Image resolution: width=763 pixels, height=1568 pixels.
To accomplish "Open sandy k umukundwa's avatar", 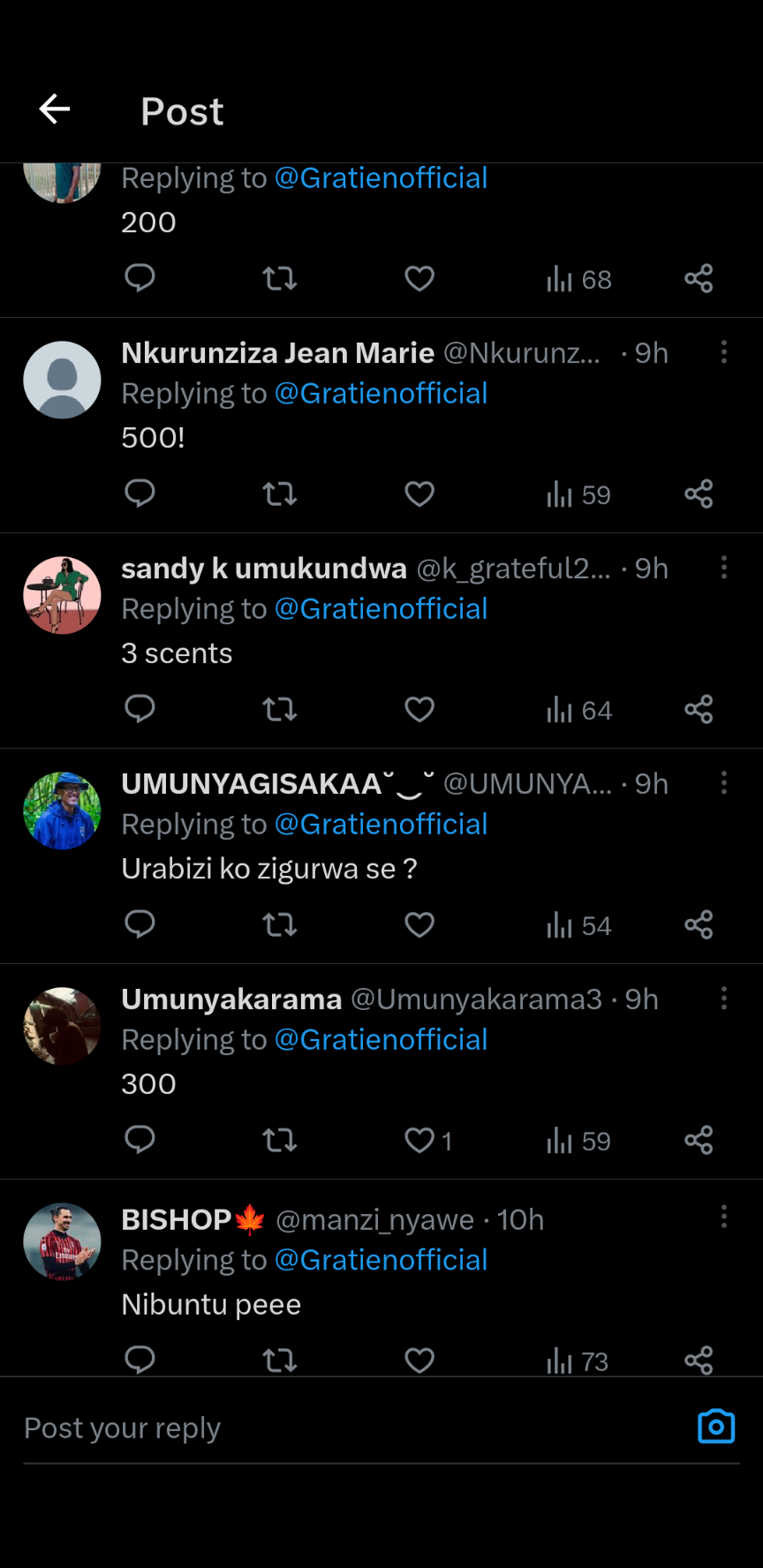I will pyautogui.click(x=62, y=595).
